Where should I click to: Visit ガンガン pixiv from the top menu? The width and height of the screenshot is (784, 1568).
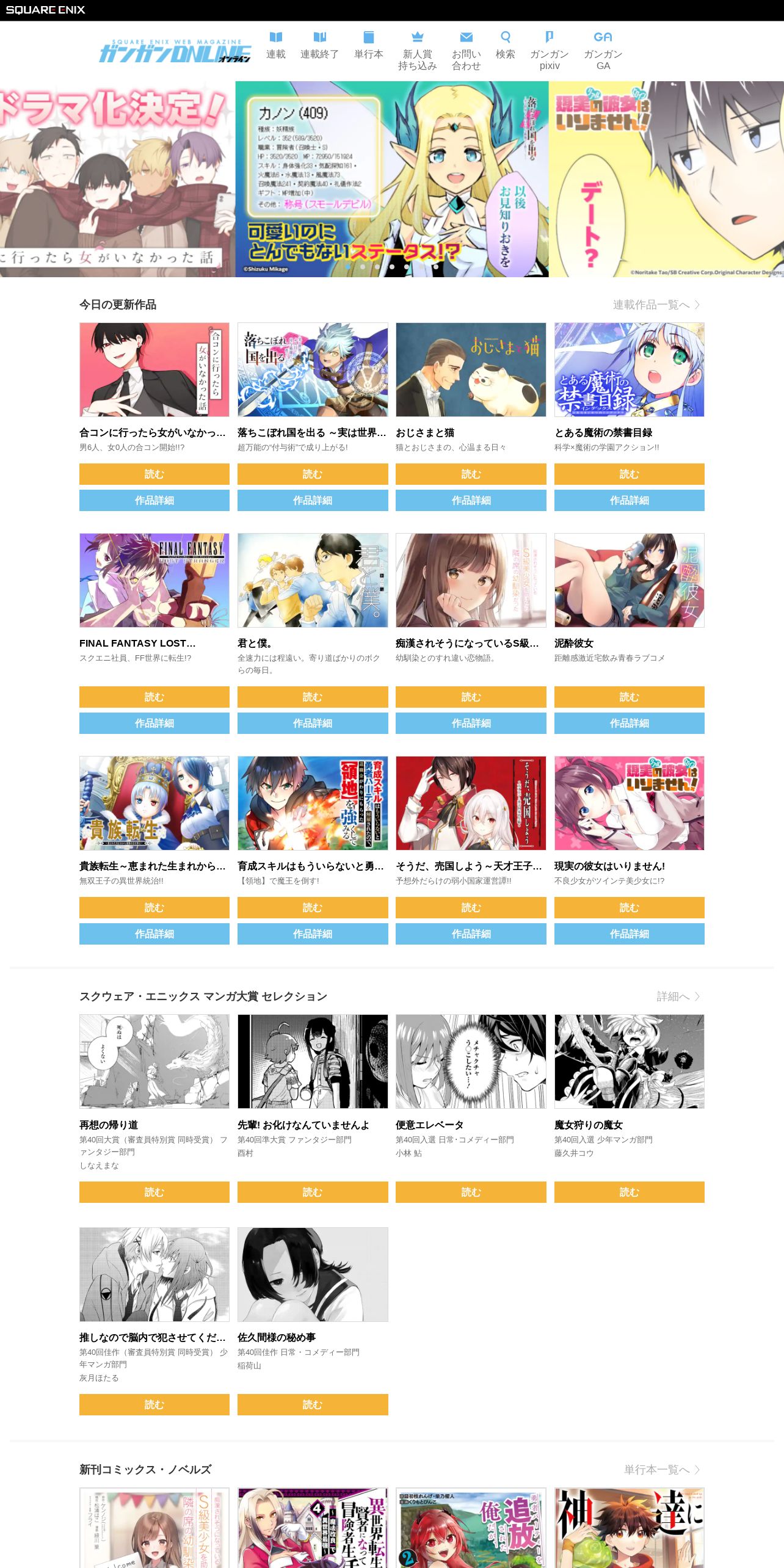click(550, 51)
